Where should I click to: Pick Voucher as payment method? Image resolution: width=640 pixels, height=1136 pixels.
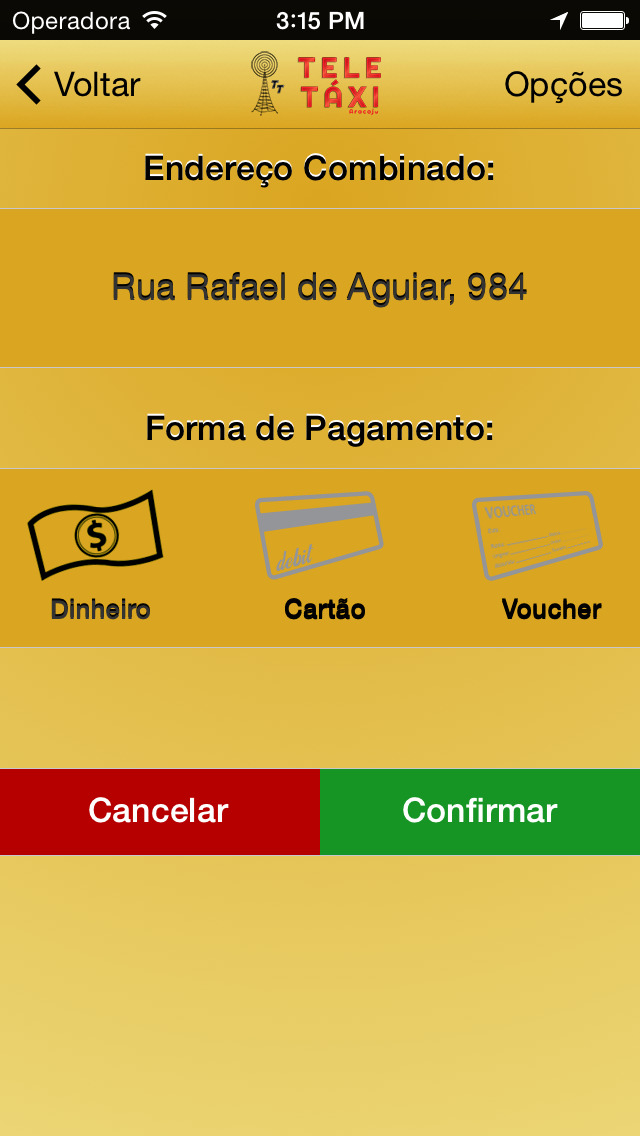point(542,556)
